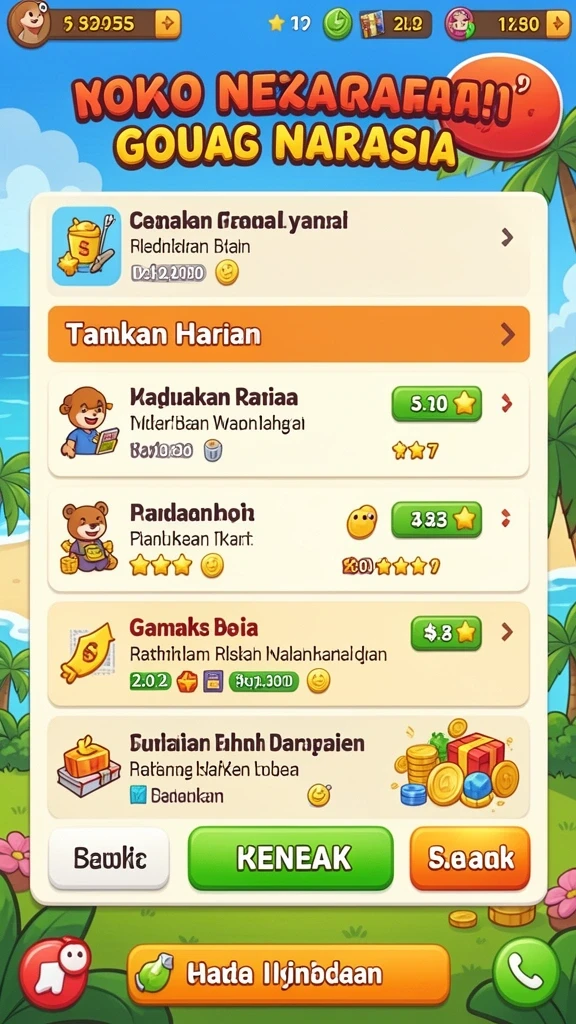Open the Tamkan Harian banner
This screenshot has height=1024, width=576.
click(x=289, y=334)
